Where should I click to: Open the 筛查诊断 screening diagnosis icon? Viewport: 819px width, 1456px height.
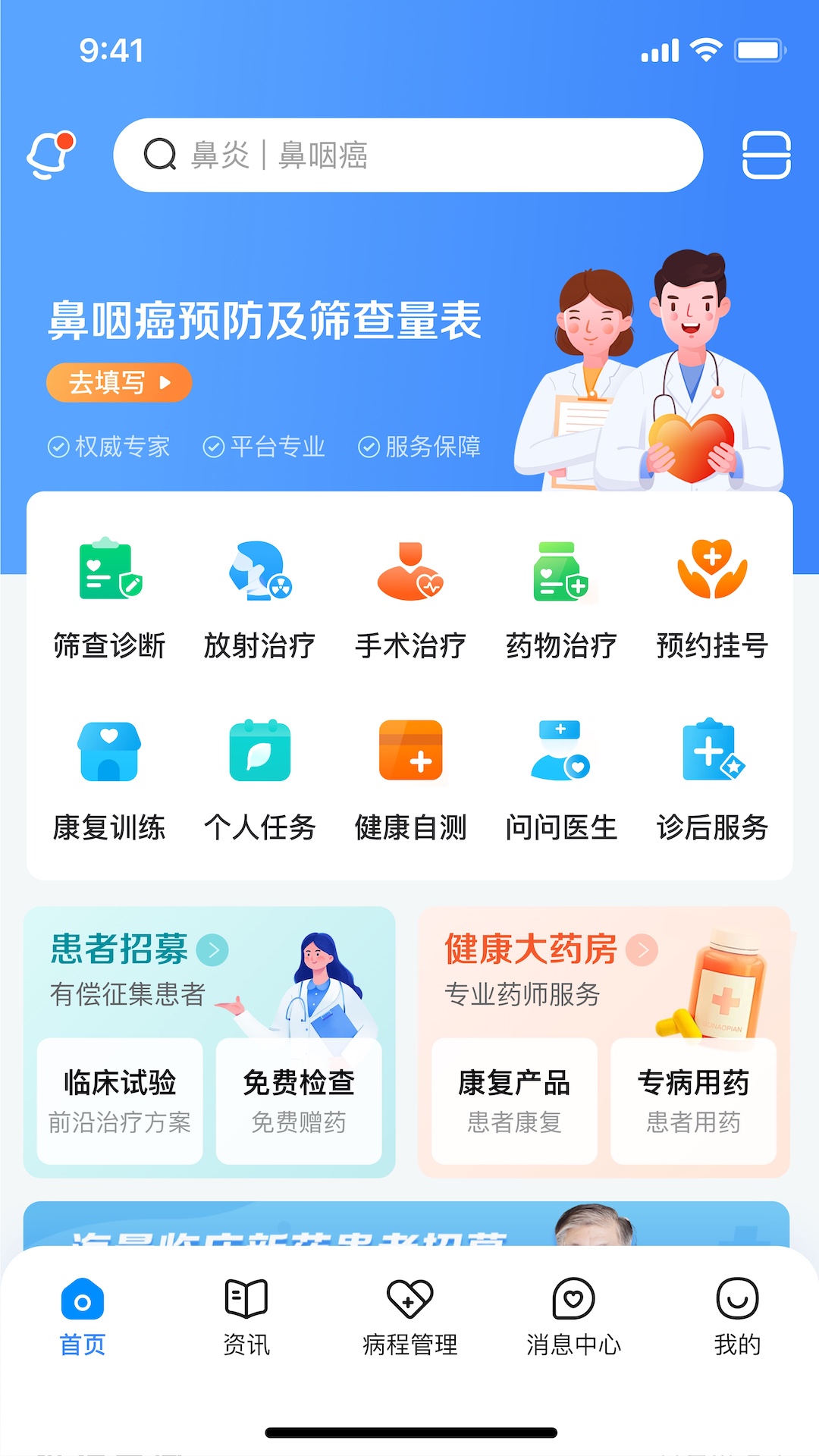click(x=111, y=599)
